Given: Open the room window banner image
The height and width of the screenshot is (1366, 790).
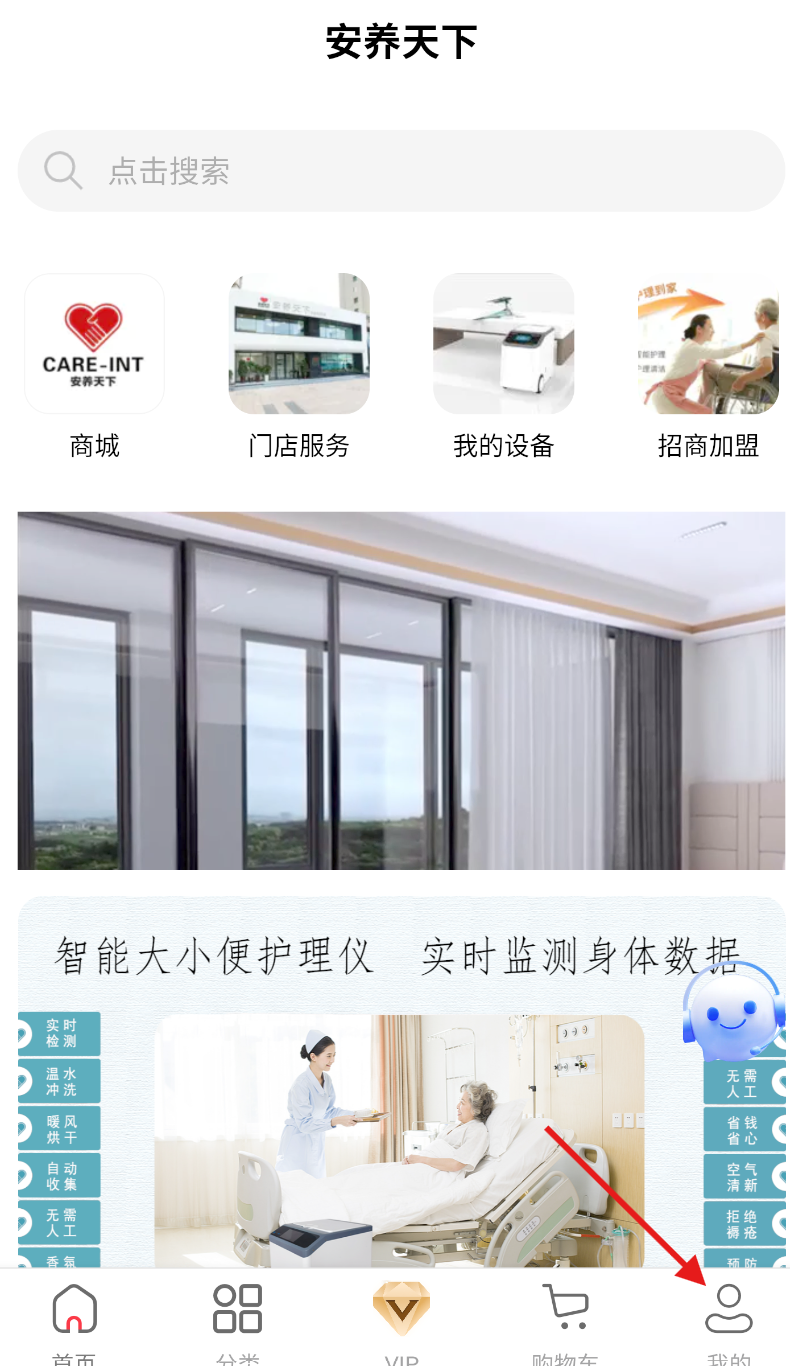Looking at the screenshot, I should (400, 690).
